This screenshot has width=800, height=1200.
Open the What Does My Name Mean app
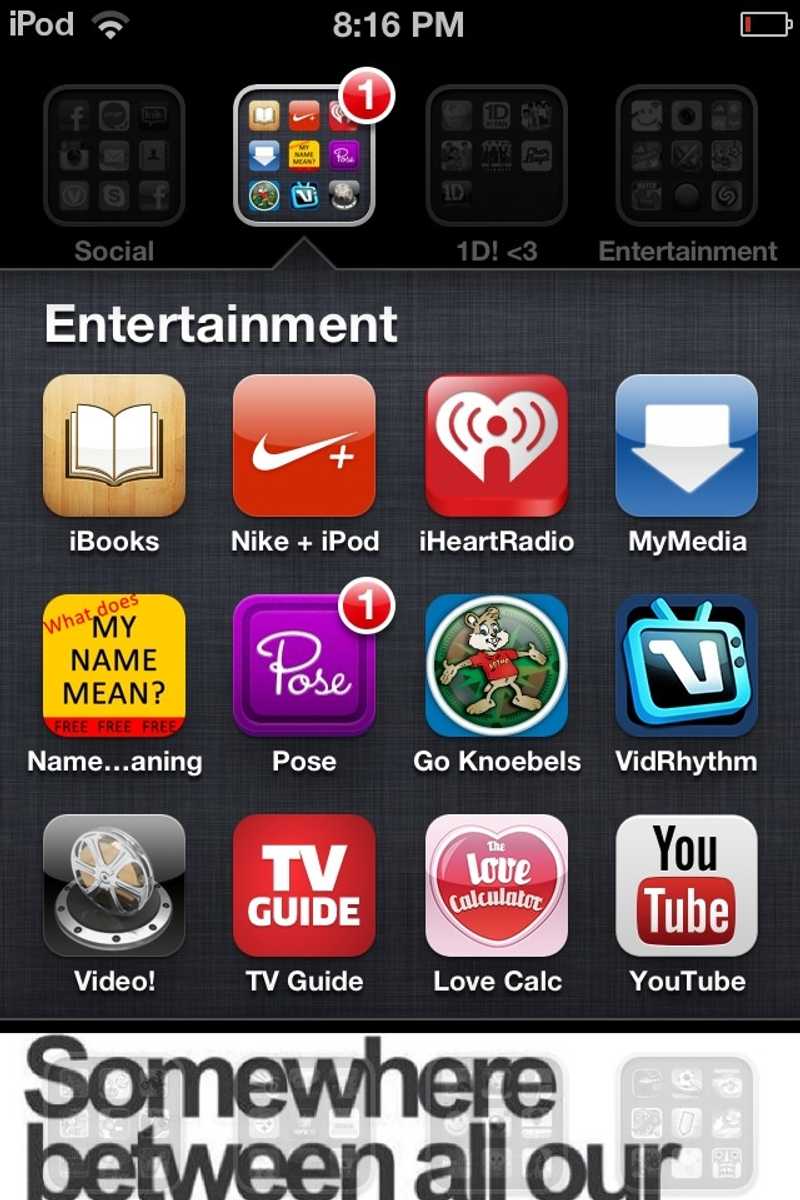(114, 665)
